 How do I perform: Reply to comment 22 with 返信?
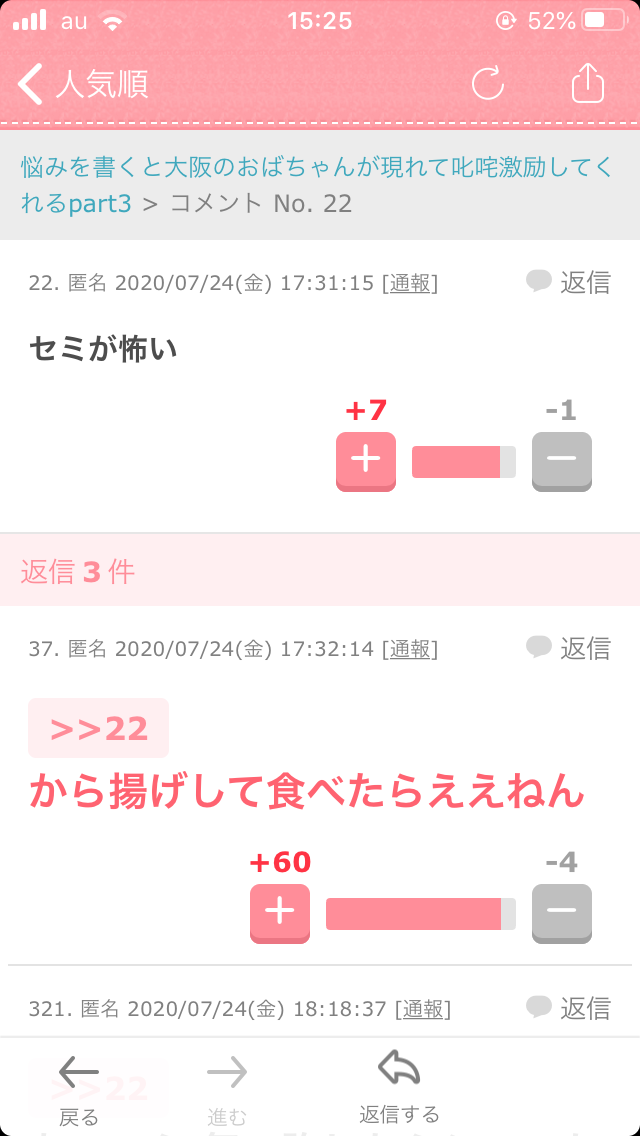pos(568,282)
